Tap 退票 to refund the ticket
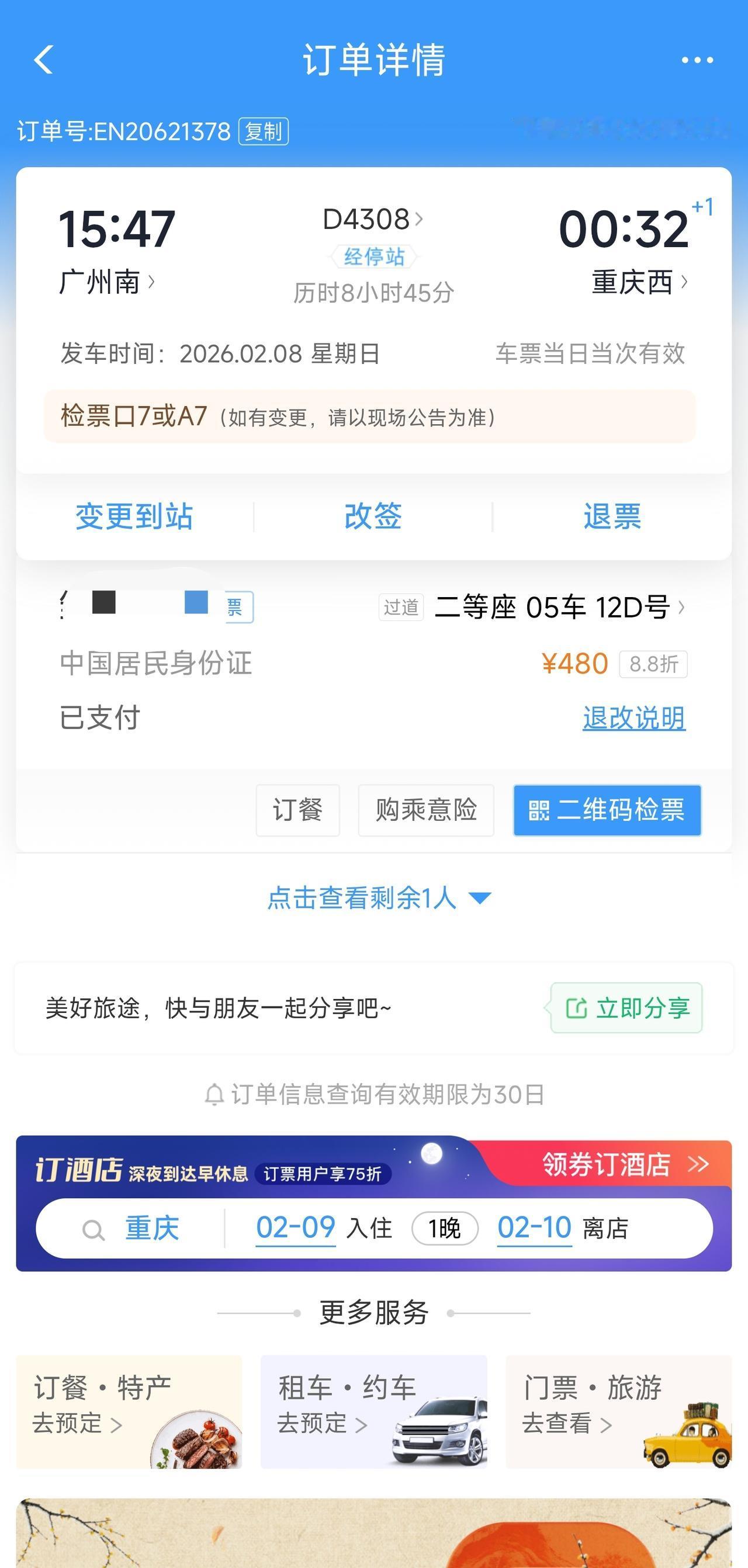 [610, 517]
